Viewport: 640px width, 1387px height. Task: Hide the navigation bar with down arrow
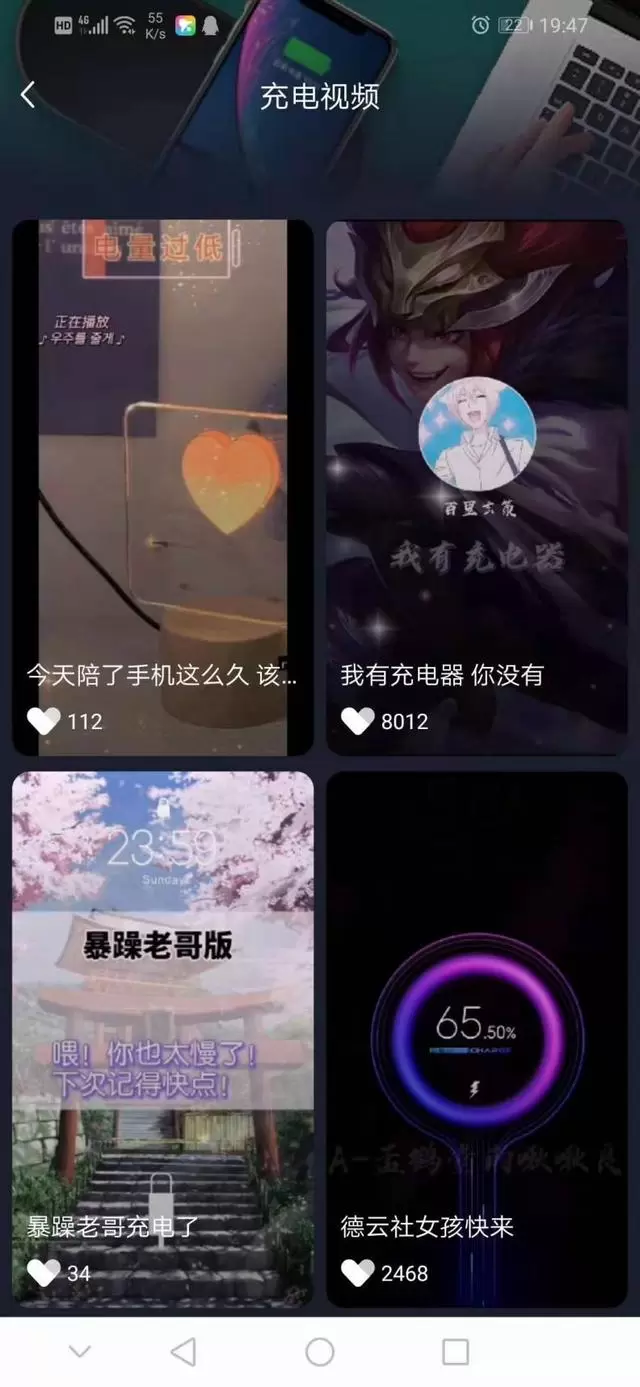pos(80,1352)
